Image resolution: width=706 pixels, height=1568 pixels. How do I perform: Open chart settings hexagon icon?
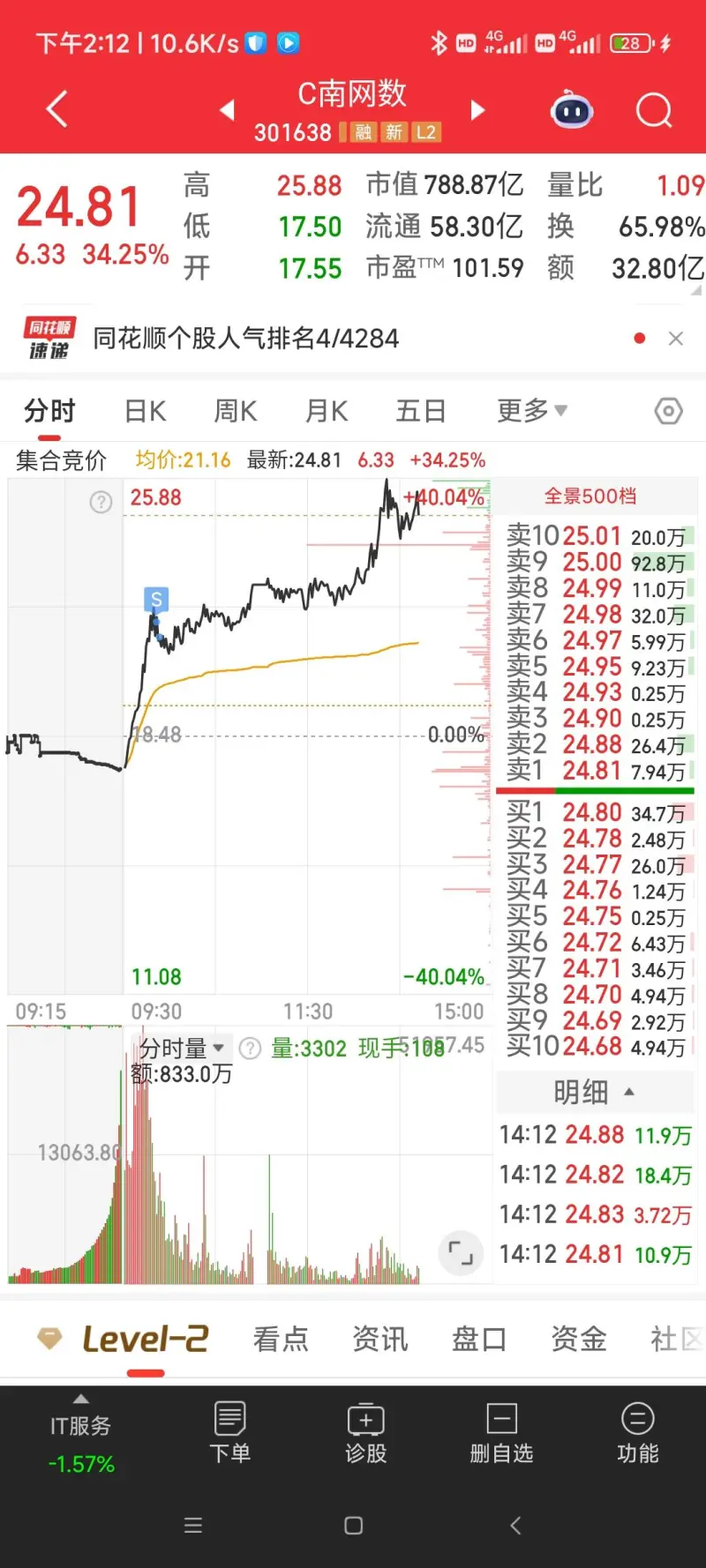pos(668,411)
